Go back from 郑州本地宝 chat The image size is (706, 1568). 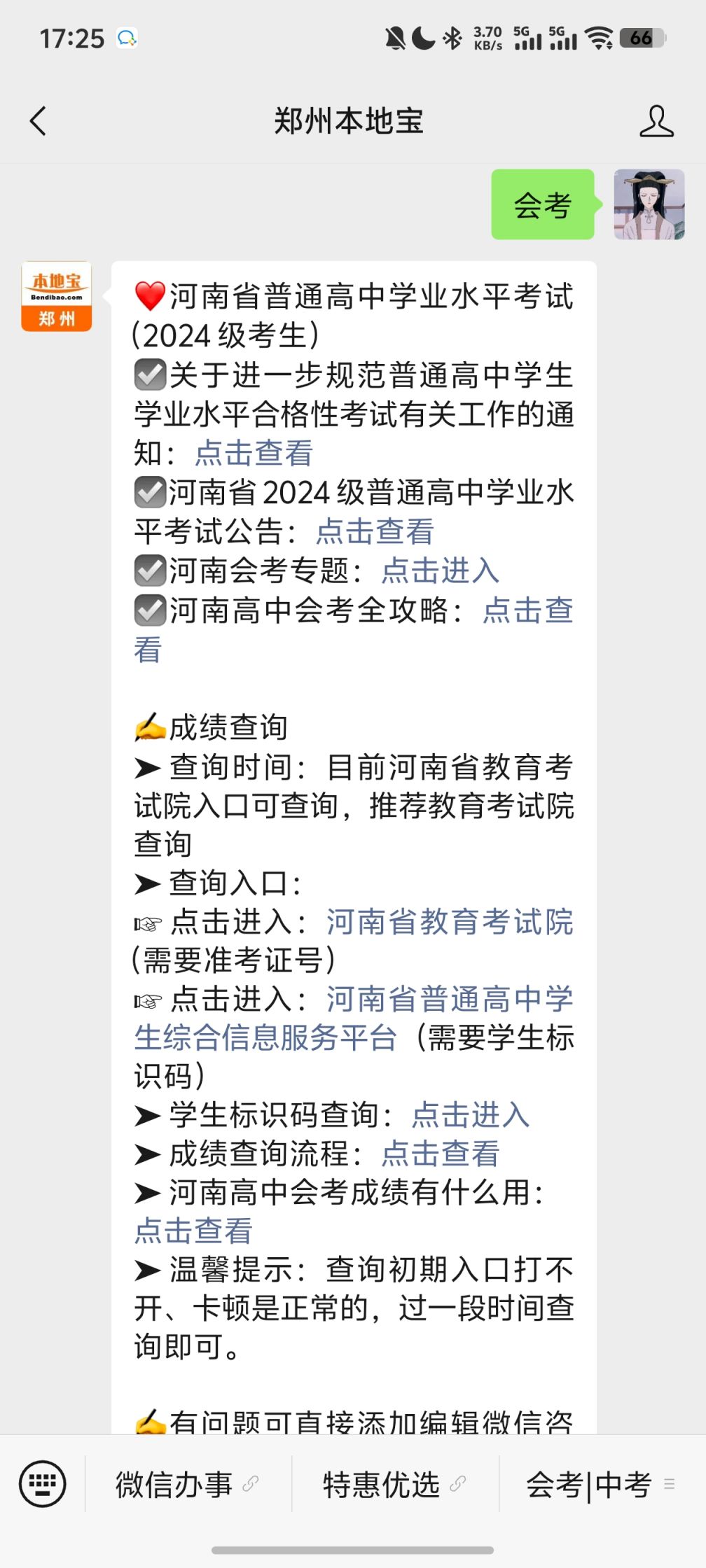click(39, 121)
